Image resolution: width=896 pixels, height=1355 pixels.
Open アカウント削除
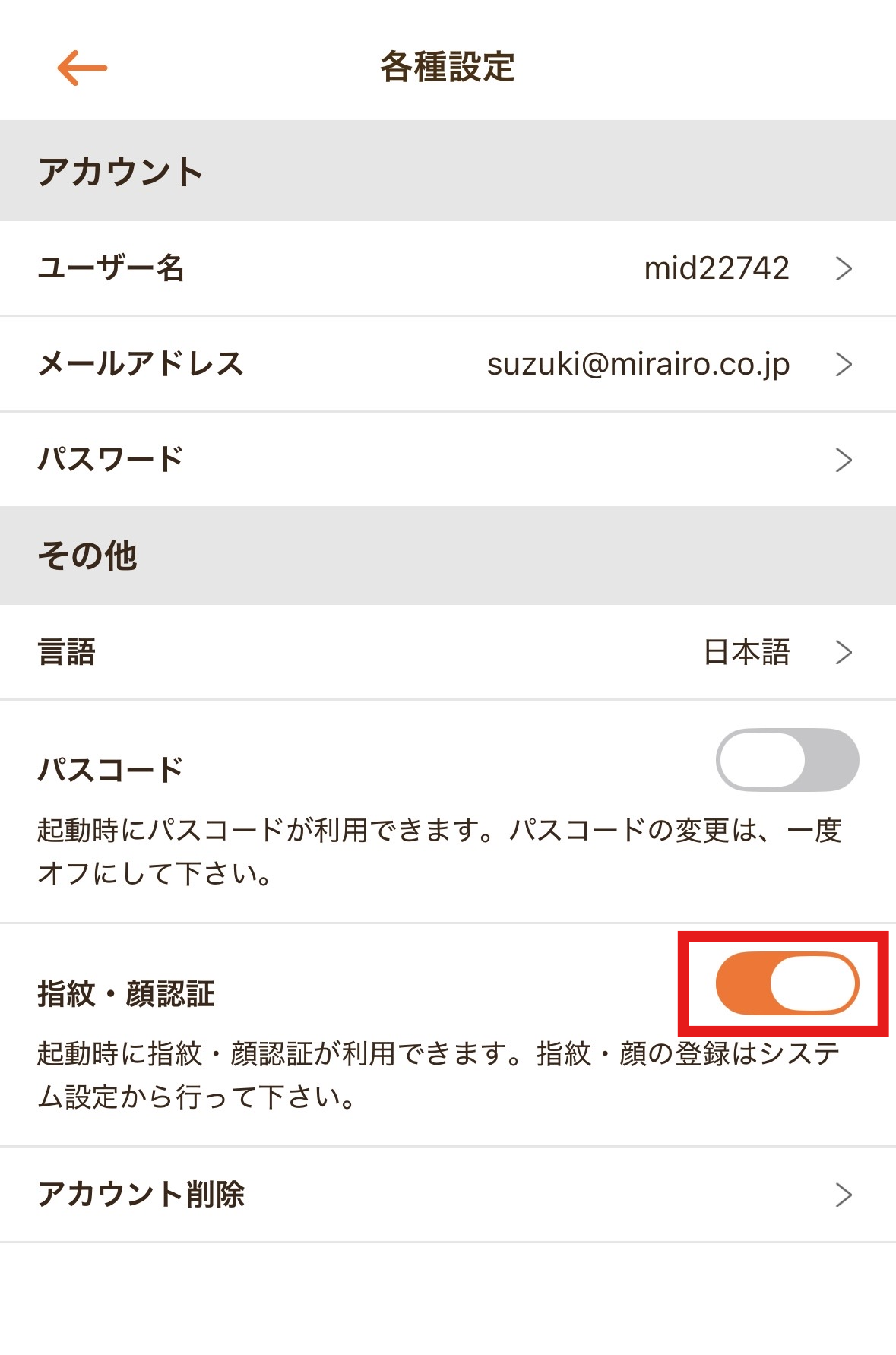(x=448, y=1195)
